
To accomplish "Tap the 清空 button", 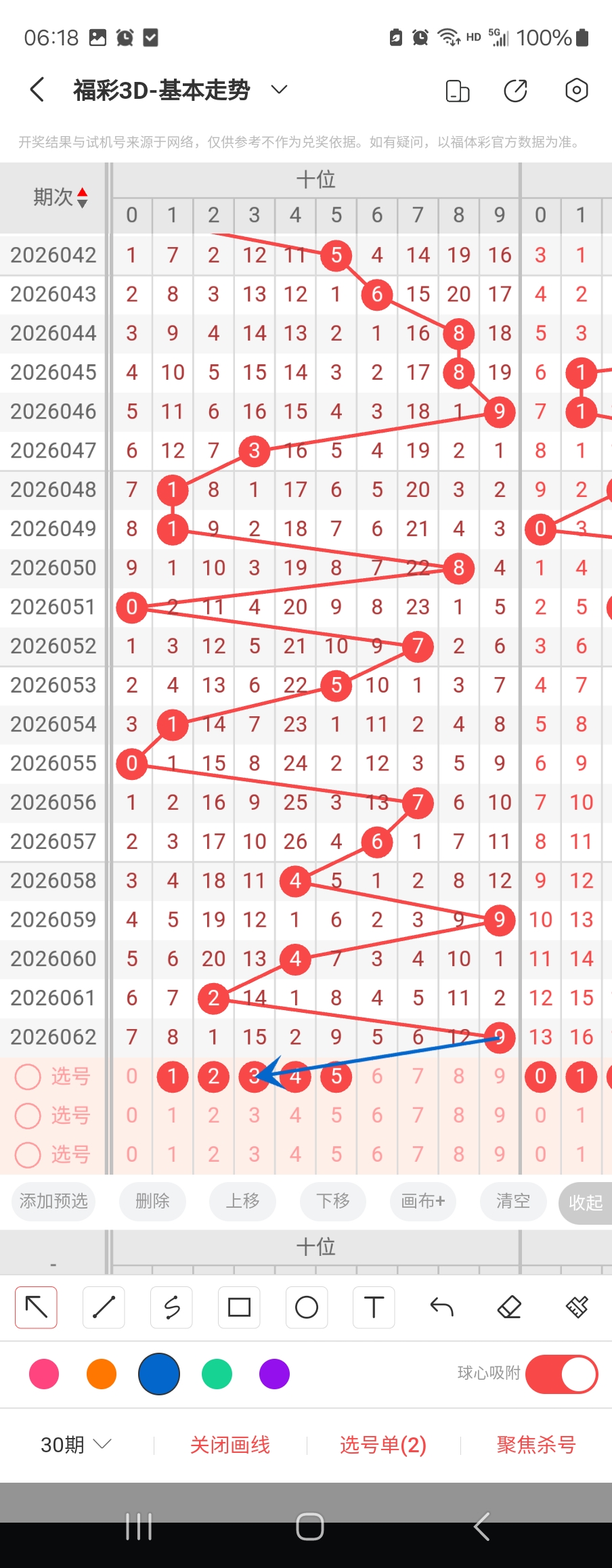I will pos(512,1201).
